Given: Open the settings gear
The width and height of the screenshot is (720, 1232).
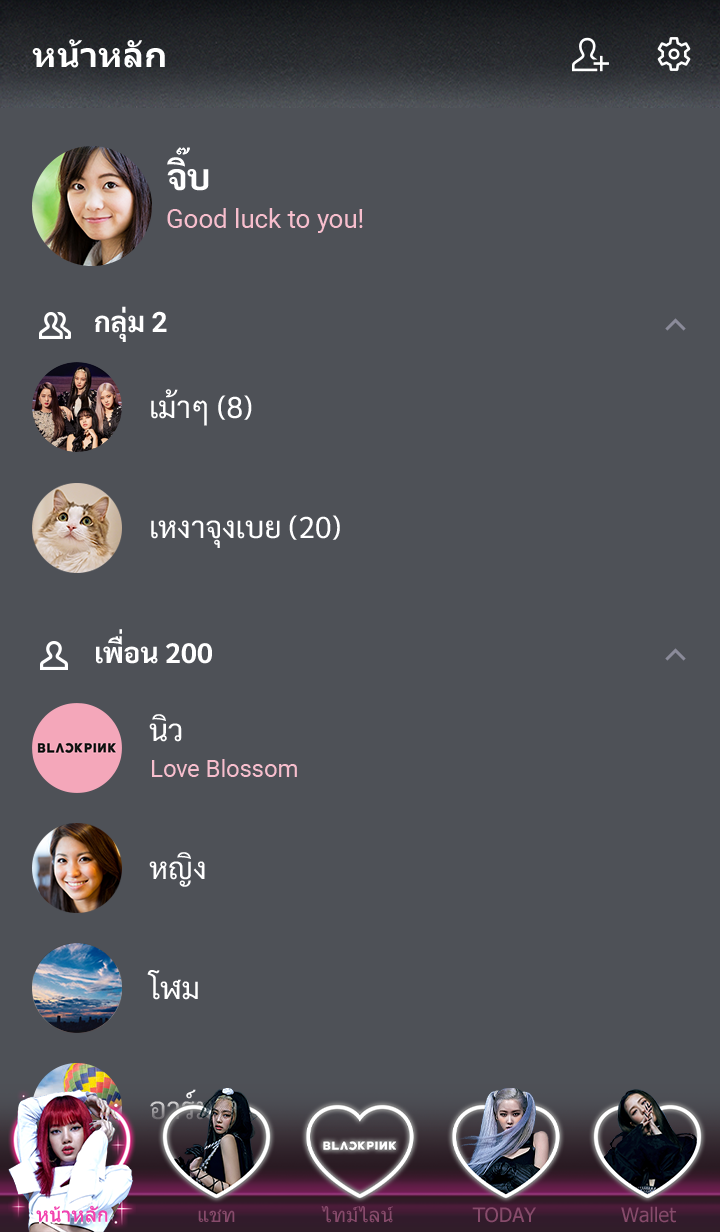Looking at the screenshot, I should pos(674,55).
